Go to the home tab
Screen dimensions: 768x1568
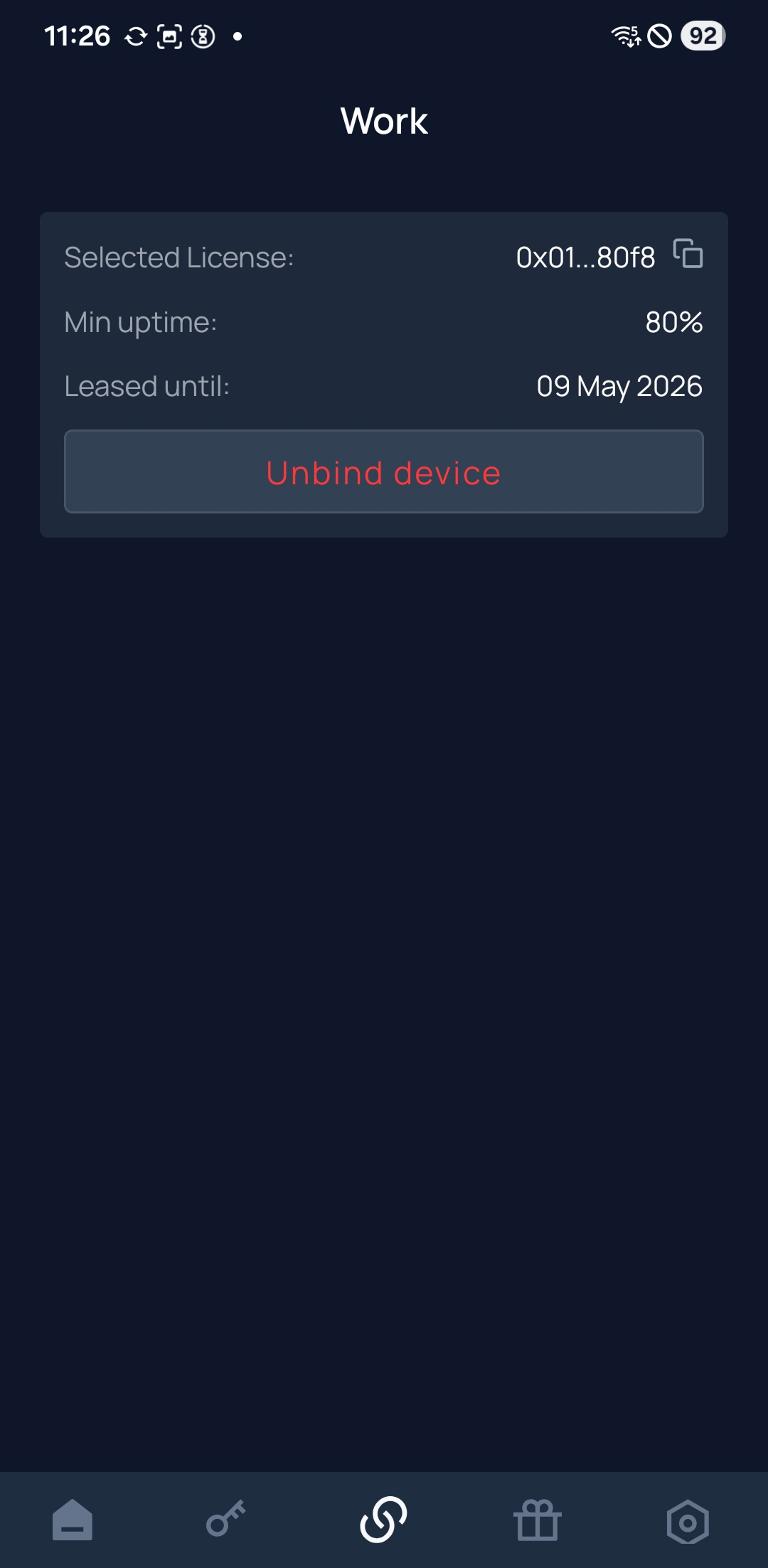tap(73, 1520)
